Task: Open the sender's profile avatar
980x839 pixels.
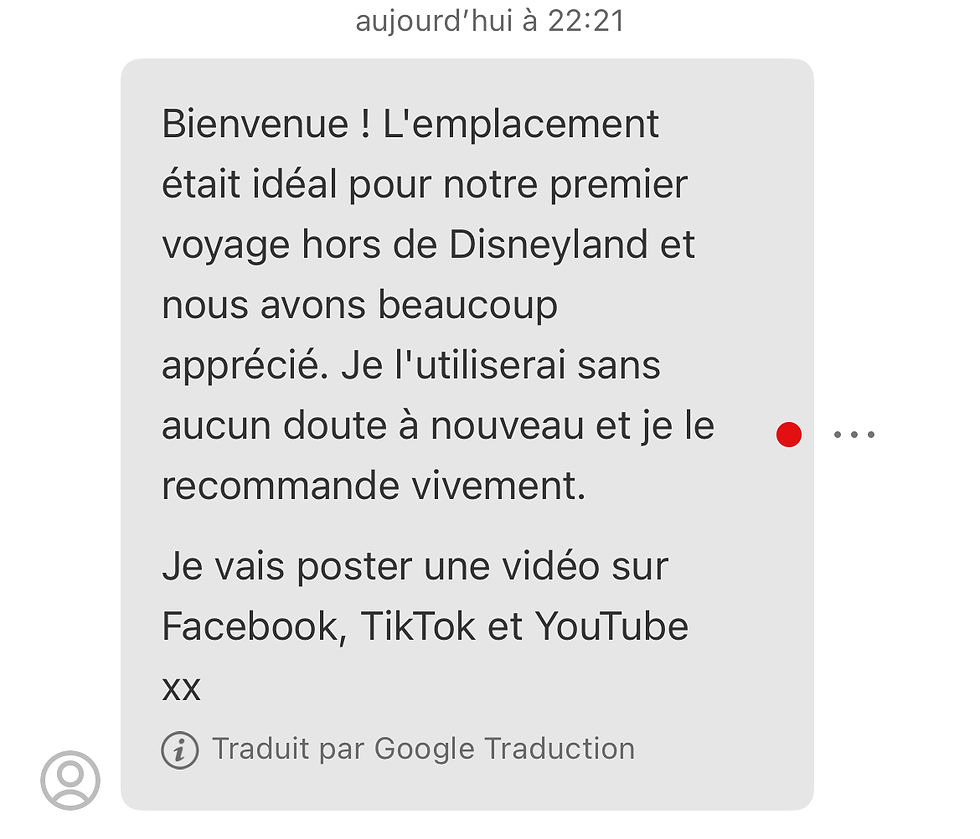Action: [70, 780]
